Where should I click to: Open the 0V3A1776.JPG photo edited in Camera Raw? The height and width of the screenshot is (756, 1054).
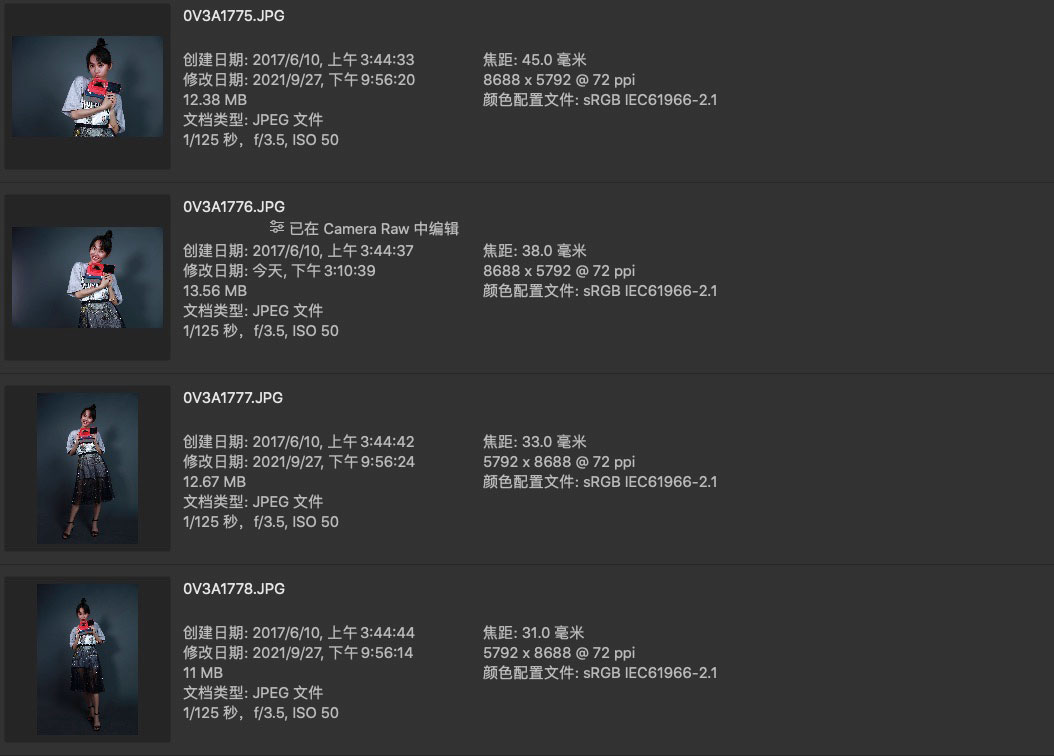[x=87, y=277]
